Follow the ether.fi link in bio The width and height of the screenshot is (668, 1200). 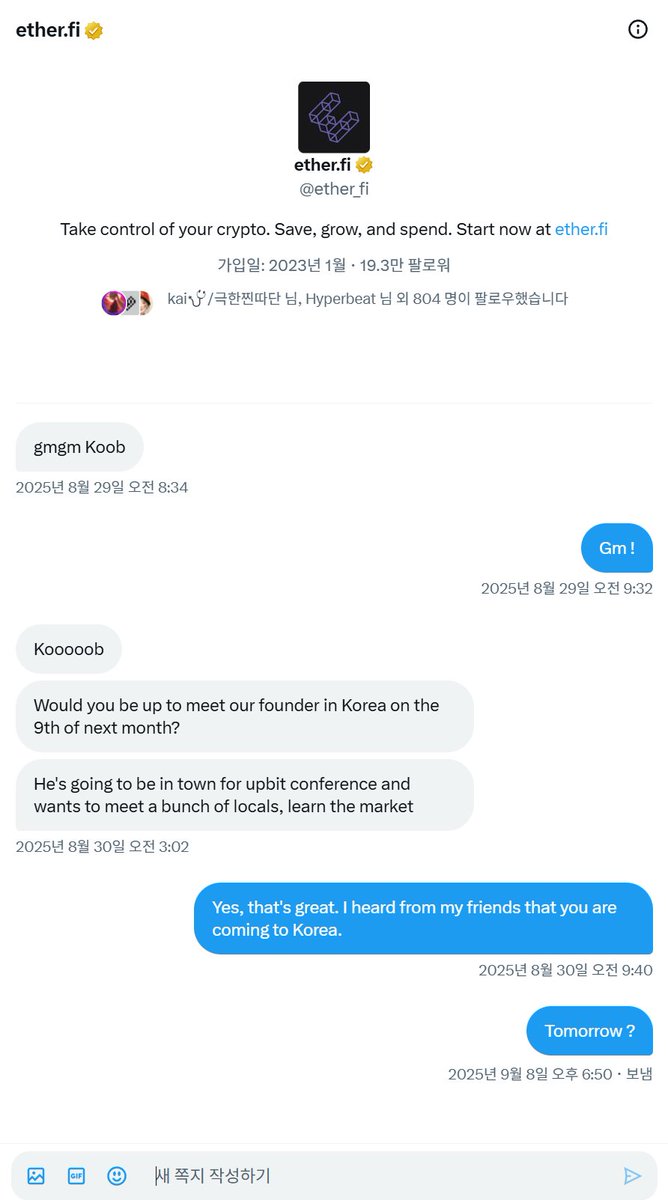click(x=581, y=229)
